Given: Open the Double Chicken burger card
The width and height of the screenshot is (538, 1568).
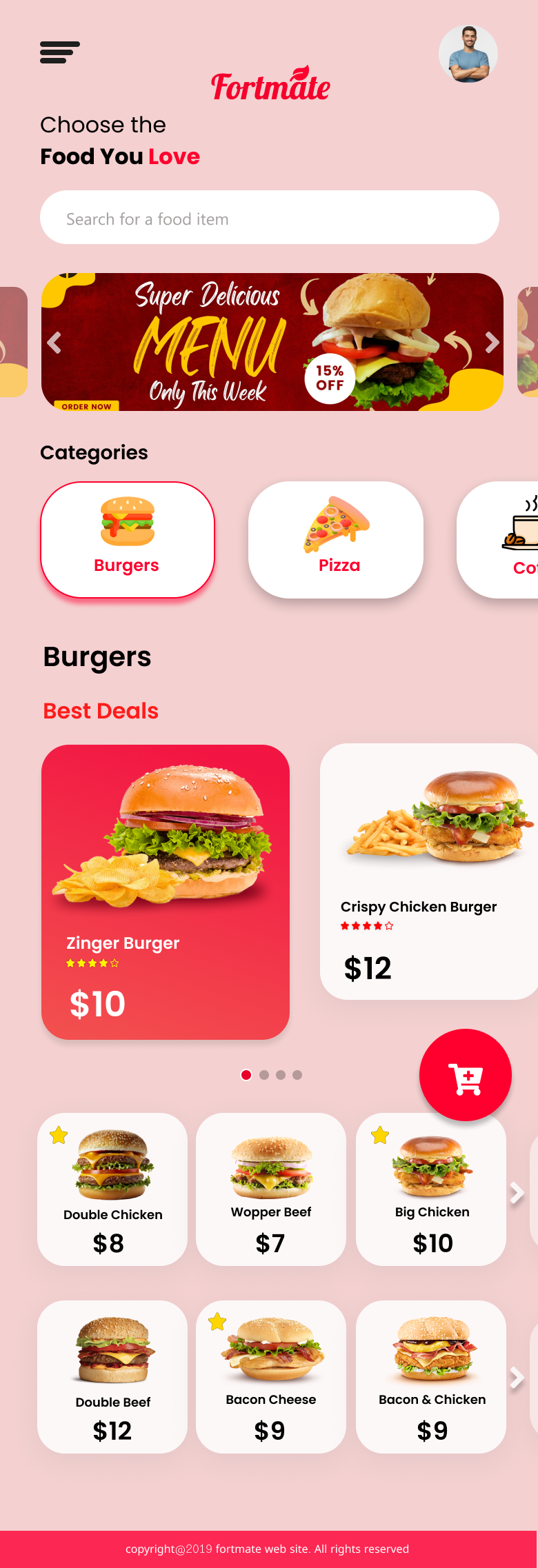Looking at the screenshot, I should click(x=112, y=1189).
